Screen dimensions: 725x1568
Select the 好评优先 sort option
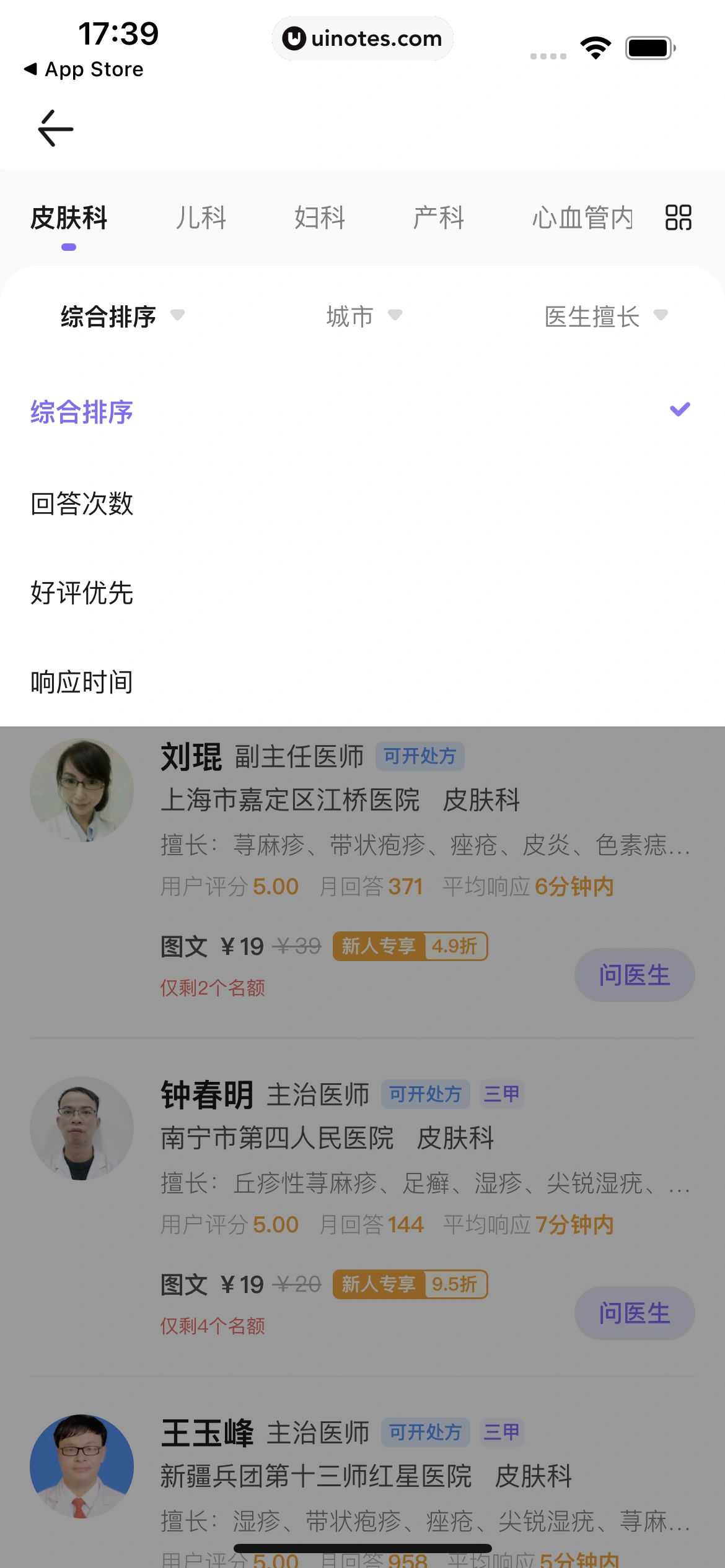click(x=81, y=593)
